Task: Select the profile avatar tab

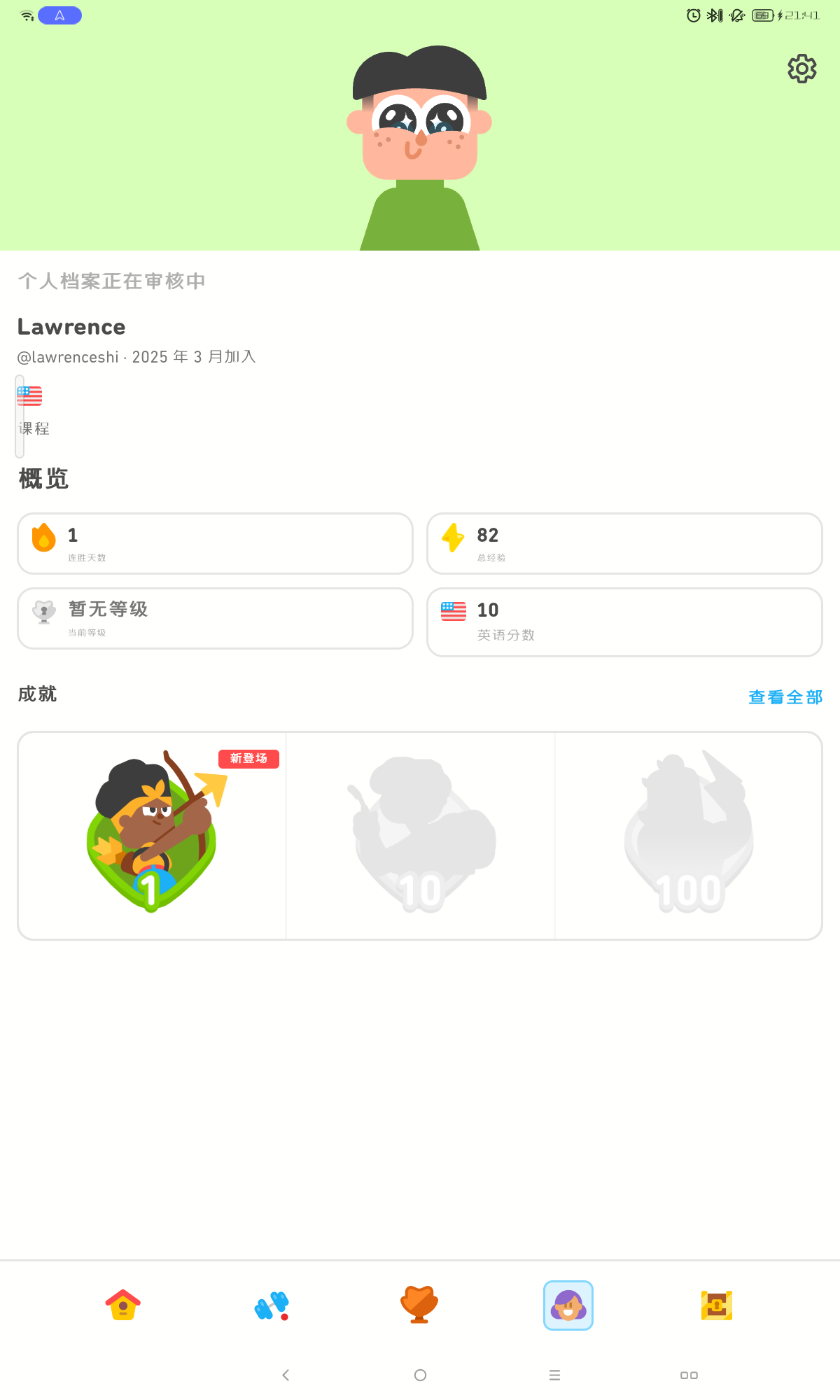Action: click(568, 1305)
